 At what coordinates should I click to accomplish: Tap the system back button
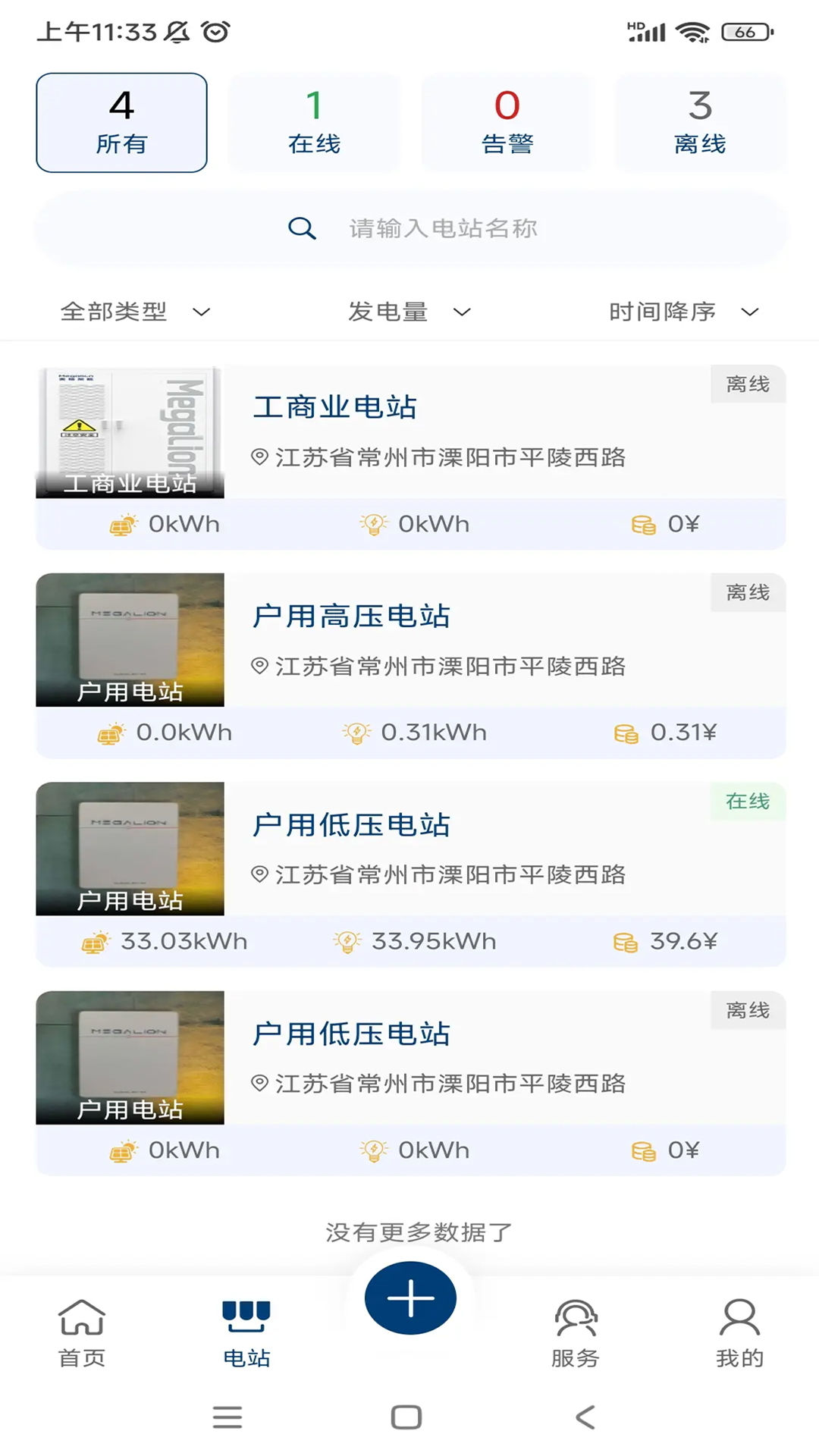click(x=585, y=1417)
